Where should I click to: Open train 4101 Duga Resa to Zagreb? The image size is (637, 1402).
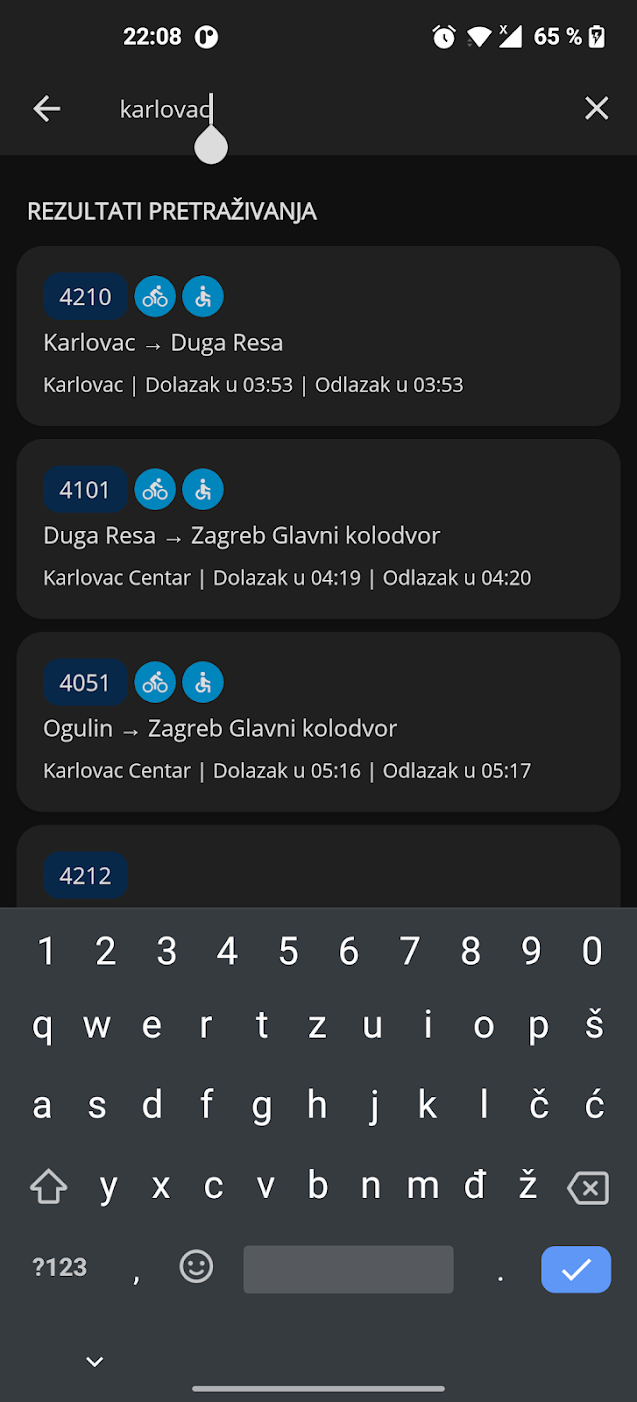(x=318, y=529)
